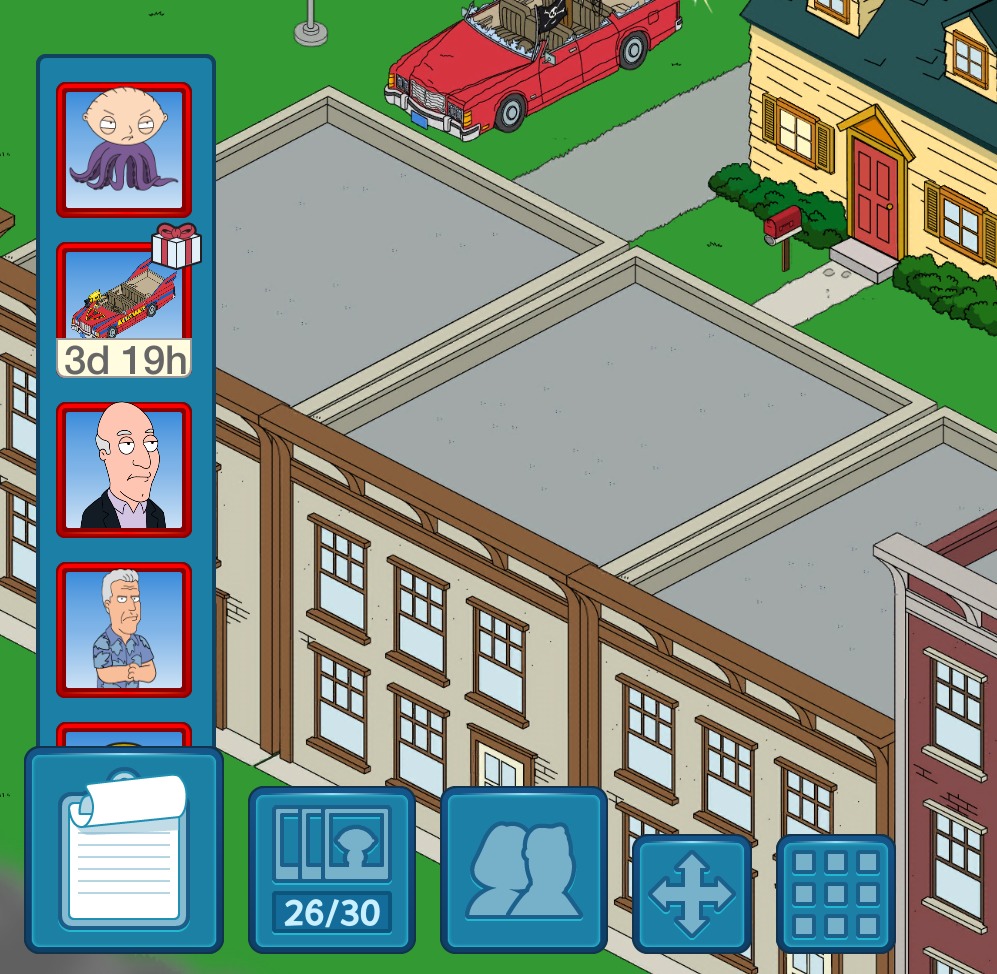Open the grid menu button
This screenshot has width=997, height=974.
pyautogui.click(x=835, y=893)
